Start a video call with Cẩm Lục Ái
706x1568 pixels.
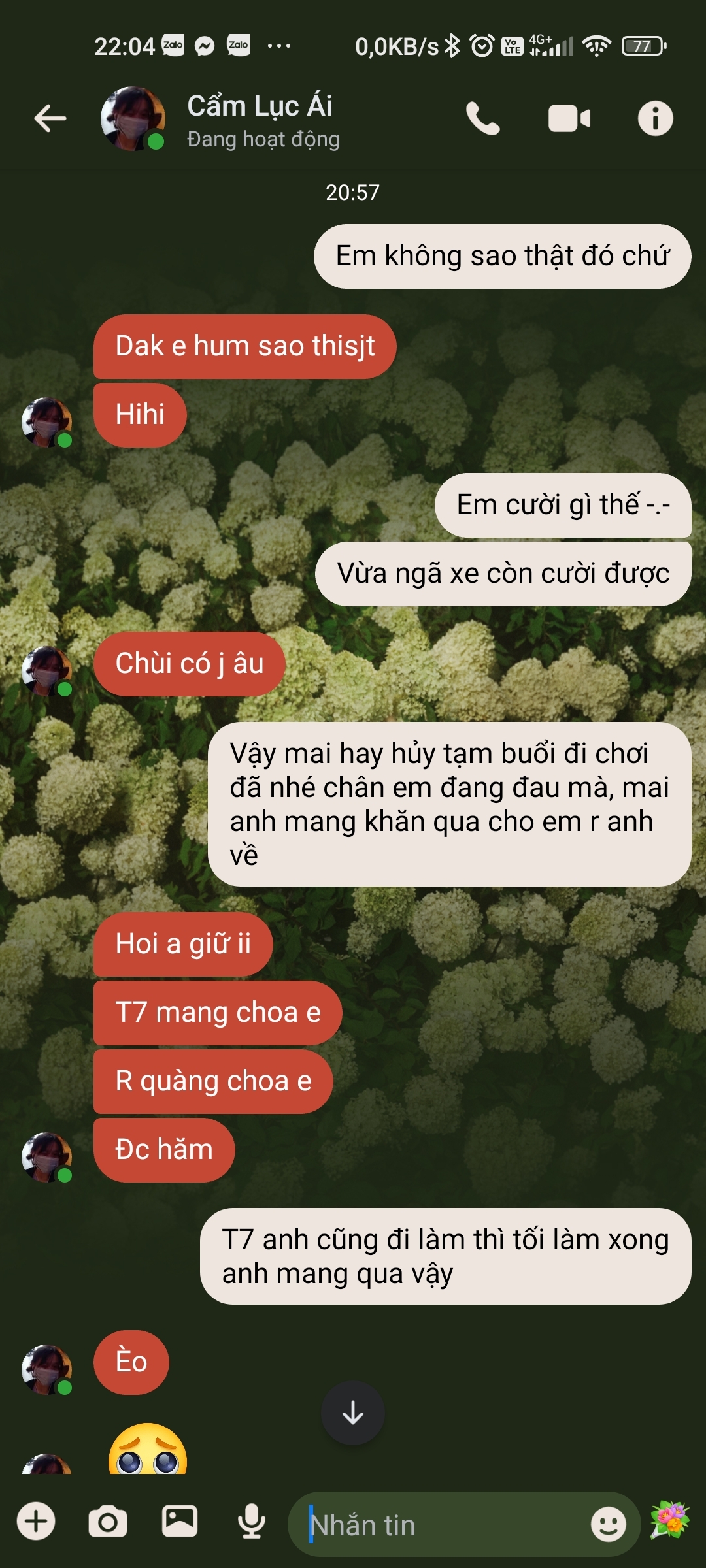pyautogui.click(x=569, y=119)
